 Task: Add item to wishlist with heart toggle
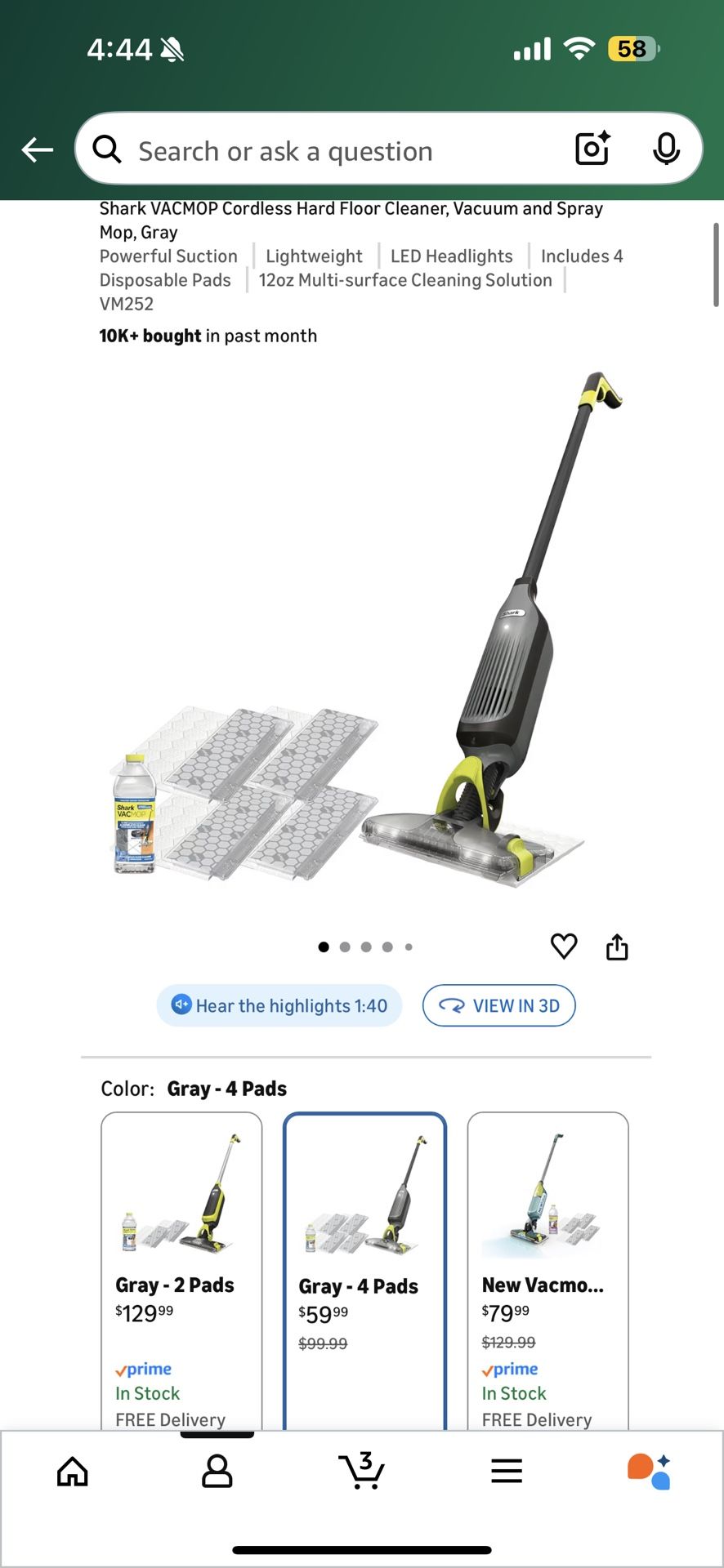564,946
